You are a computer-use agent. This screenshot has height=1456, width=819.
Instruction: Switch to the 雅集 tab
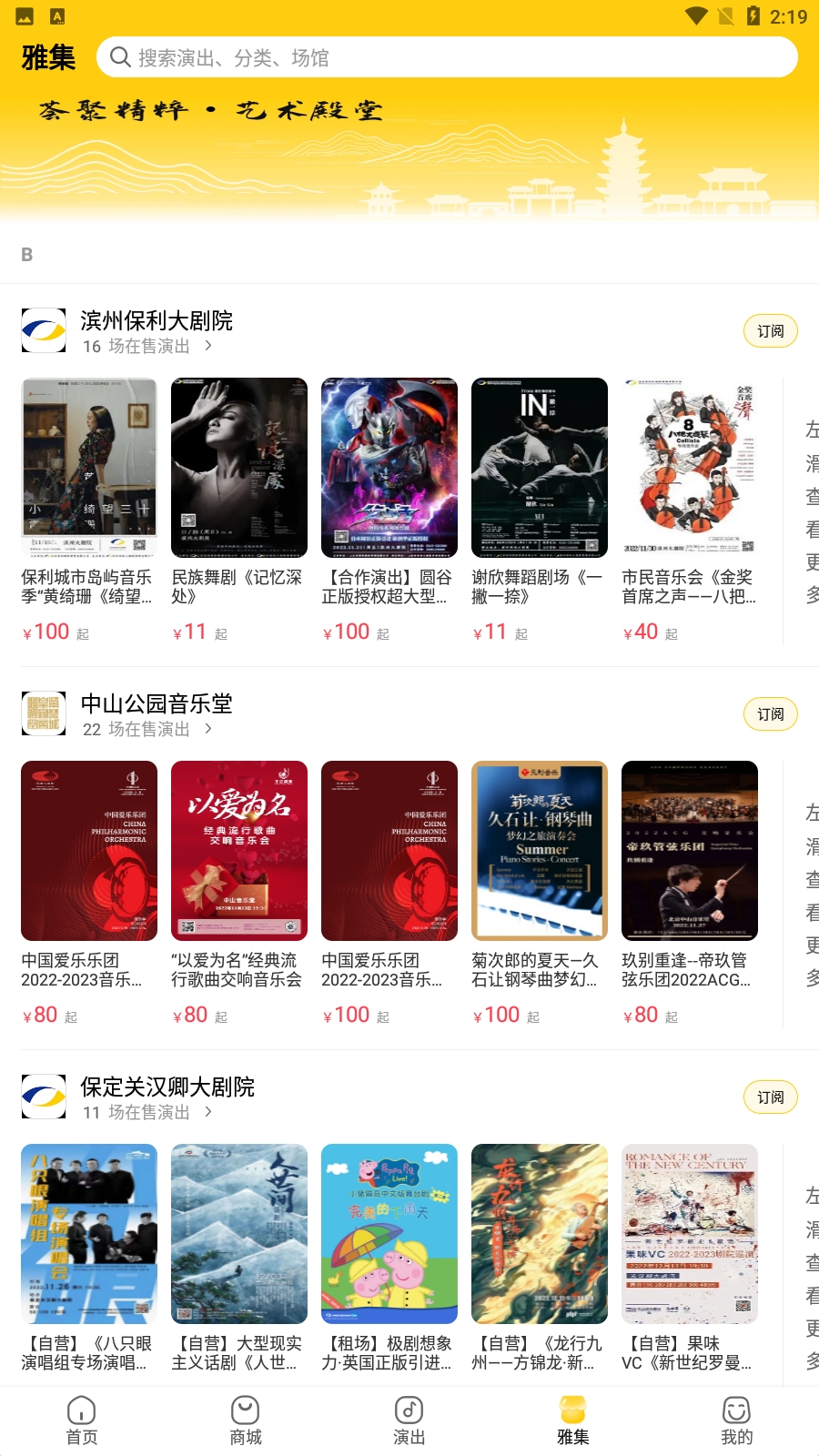572,1420
